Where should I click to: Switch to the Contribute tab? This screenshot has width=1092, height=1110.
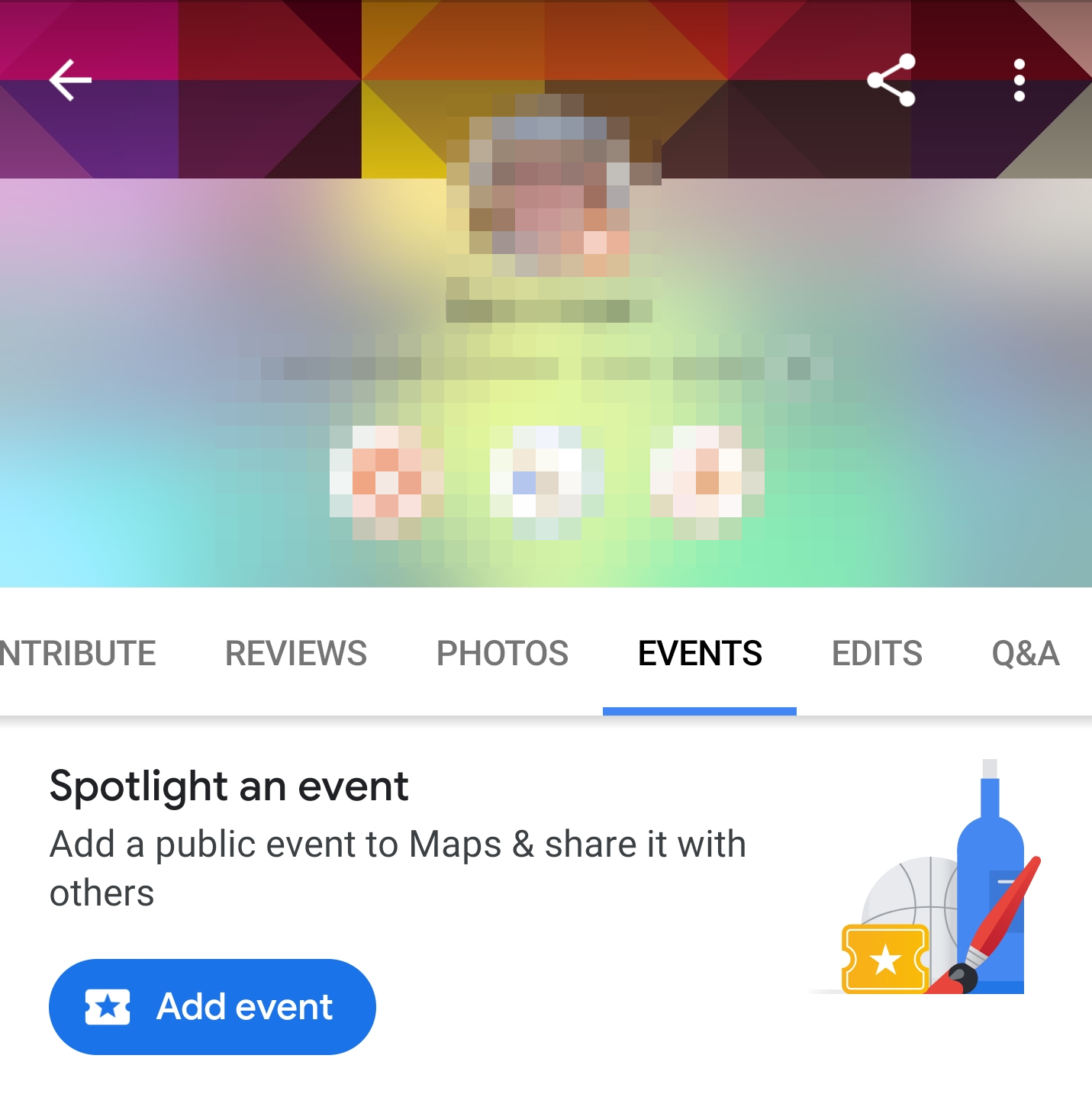[x=76, y=654]
